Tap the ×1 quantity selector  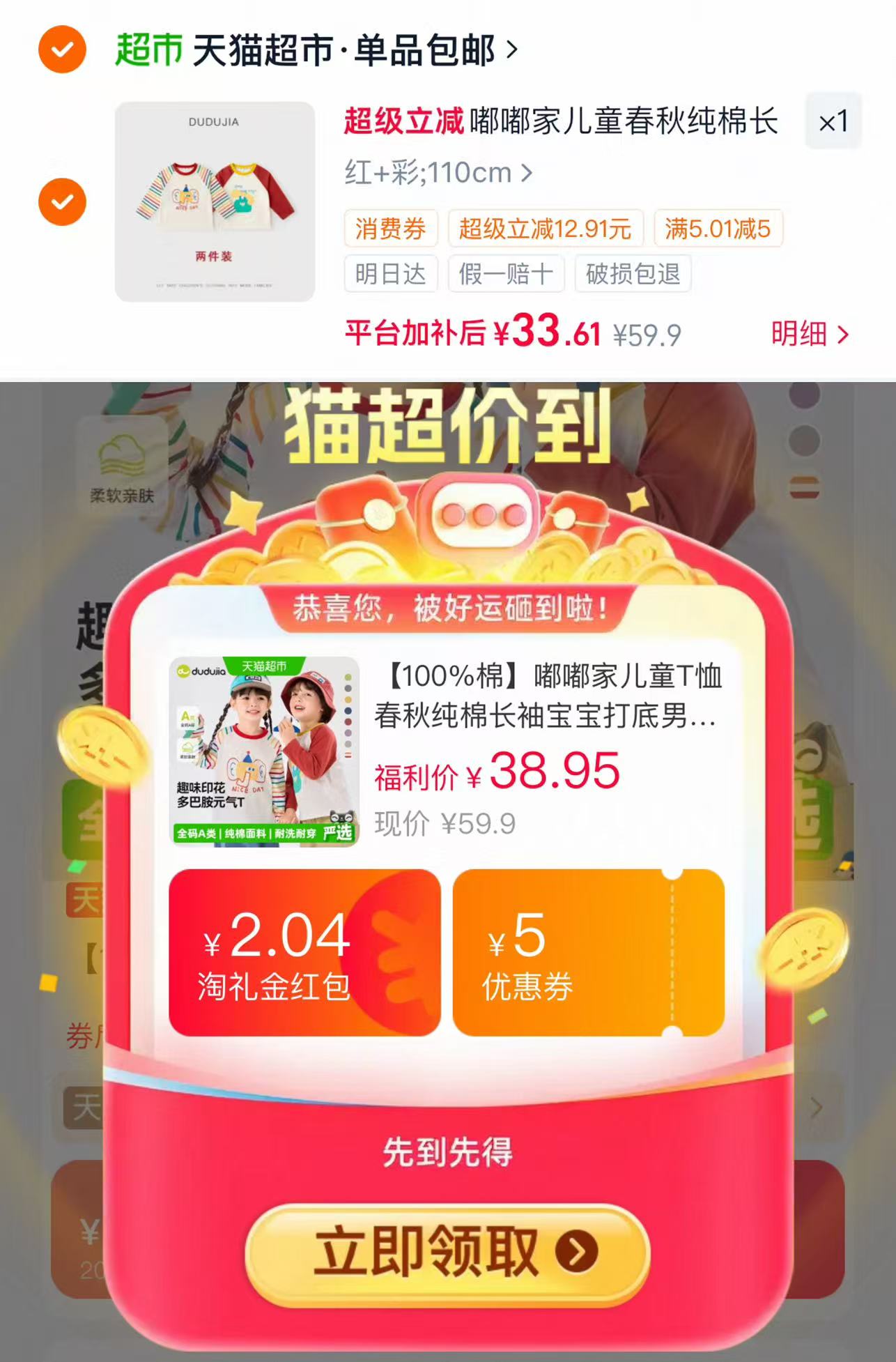tap(833, 121)
